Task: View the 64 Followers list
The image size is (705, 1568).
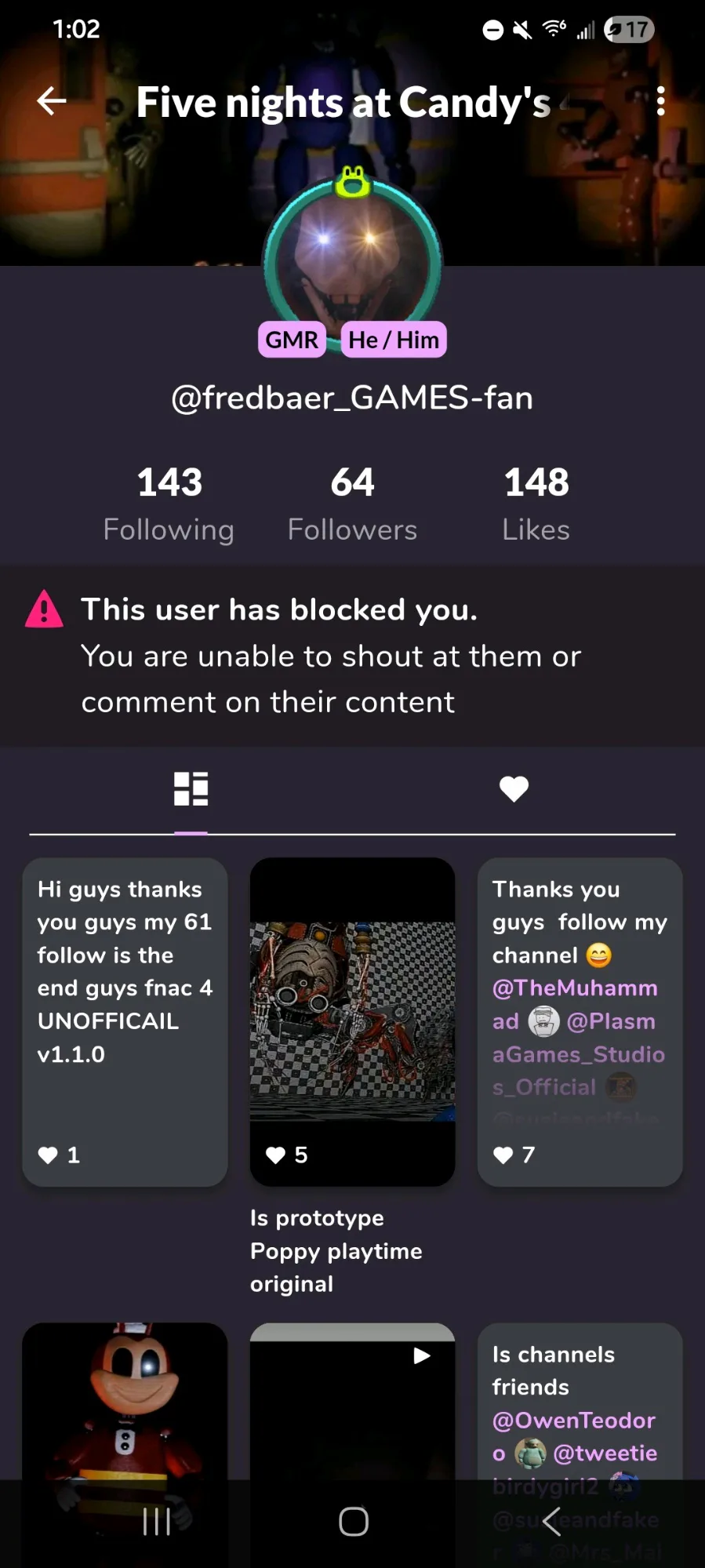Action: 352,504
